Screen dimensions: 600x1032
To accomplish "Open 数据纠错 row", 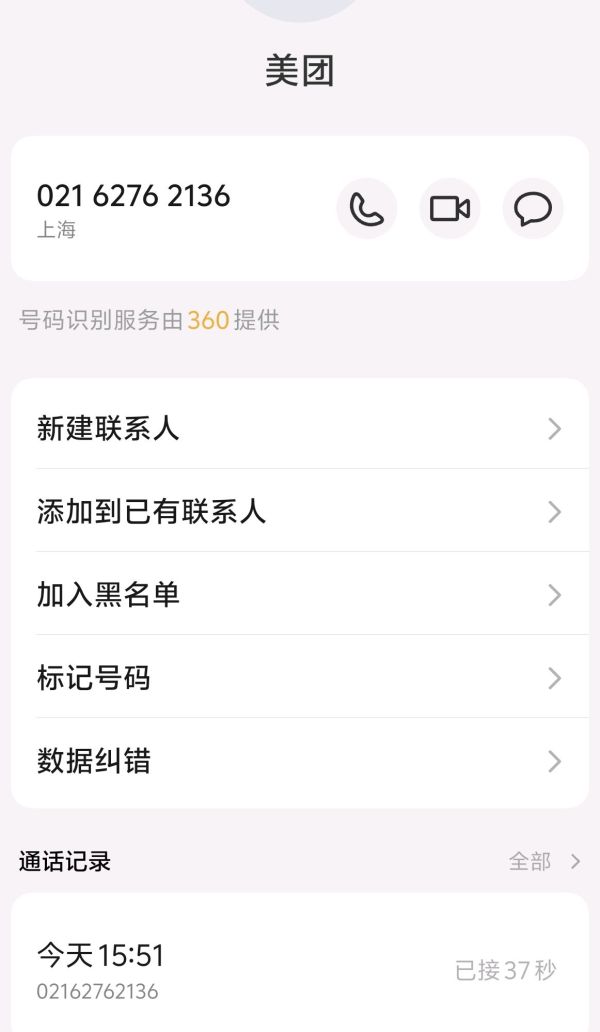I will (300, 760).
